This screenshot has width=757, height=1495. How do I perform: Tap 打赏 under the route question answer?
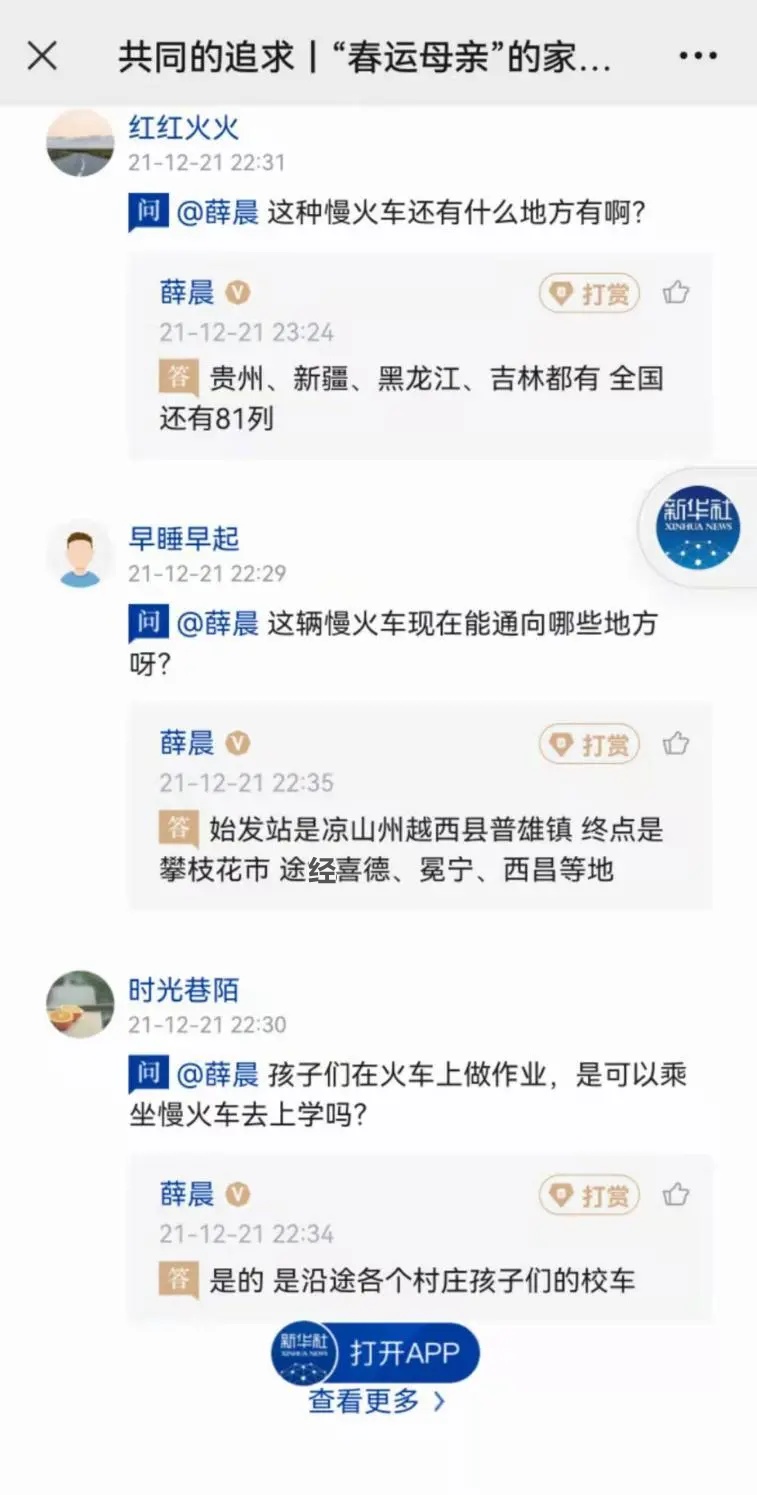pos(588,744)
